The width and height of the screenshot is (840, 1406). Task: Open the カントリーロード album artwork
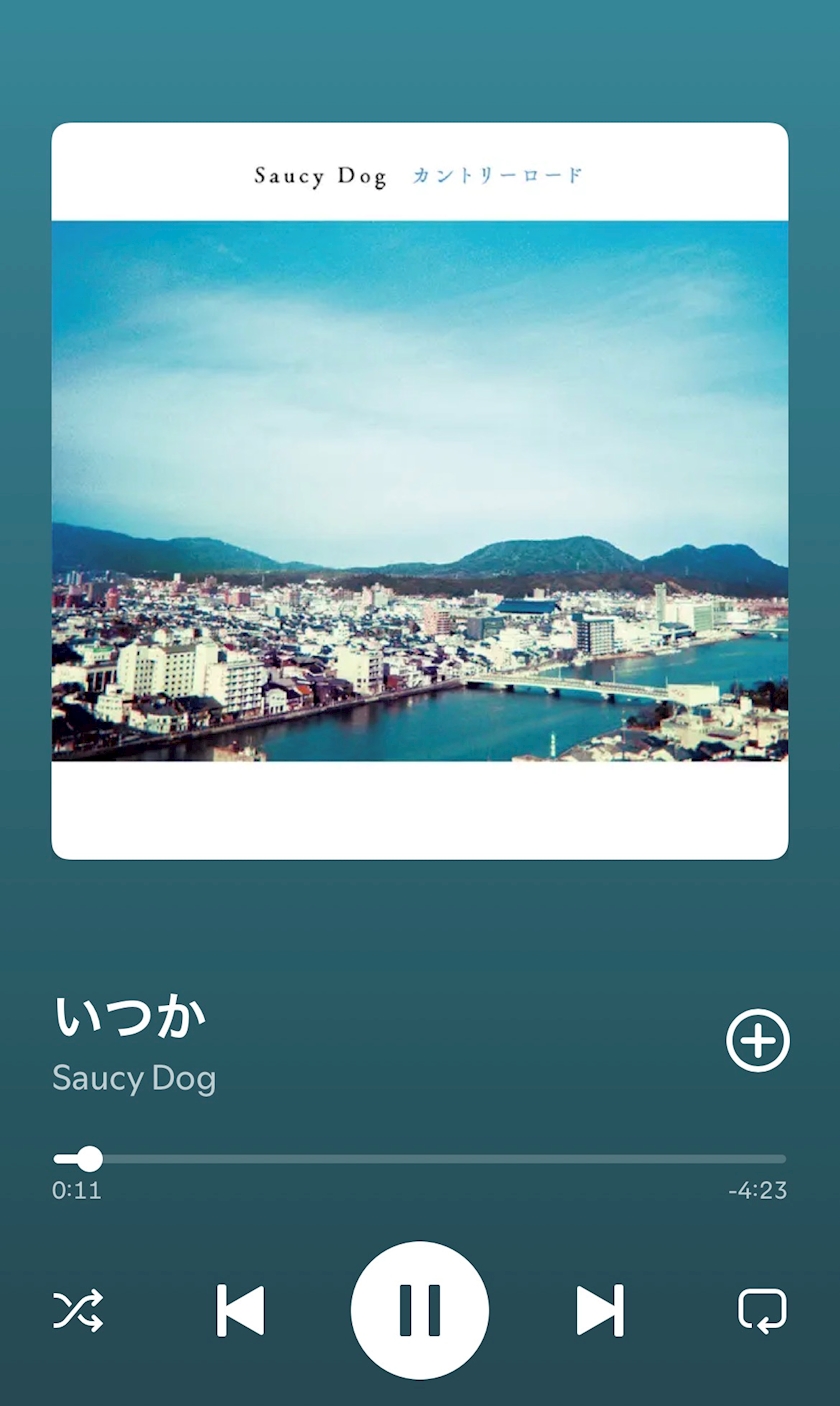pyautogui.click(x=420, y=490)
